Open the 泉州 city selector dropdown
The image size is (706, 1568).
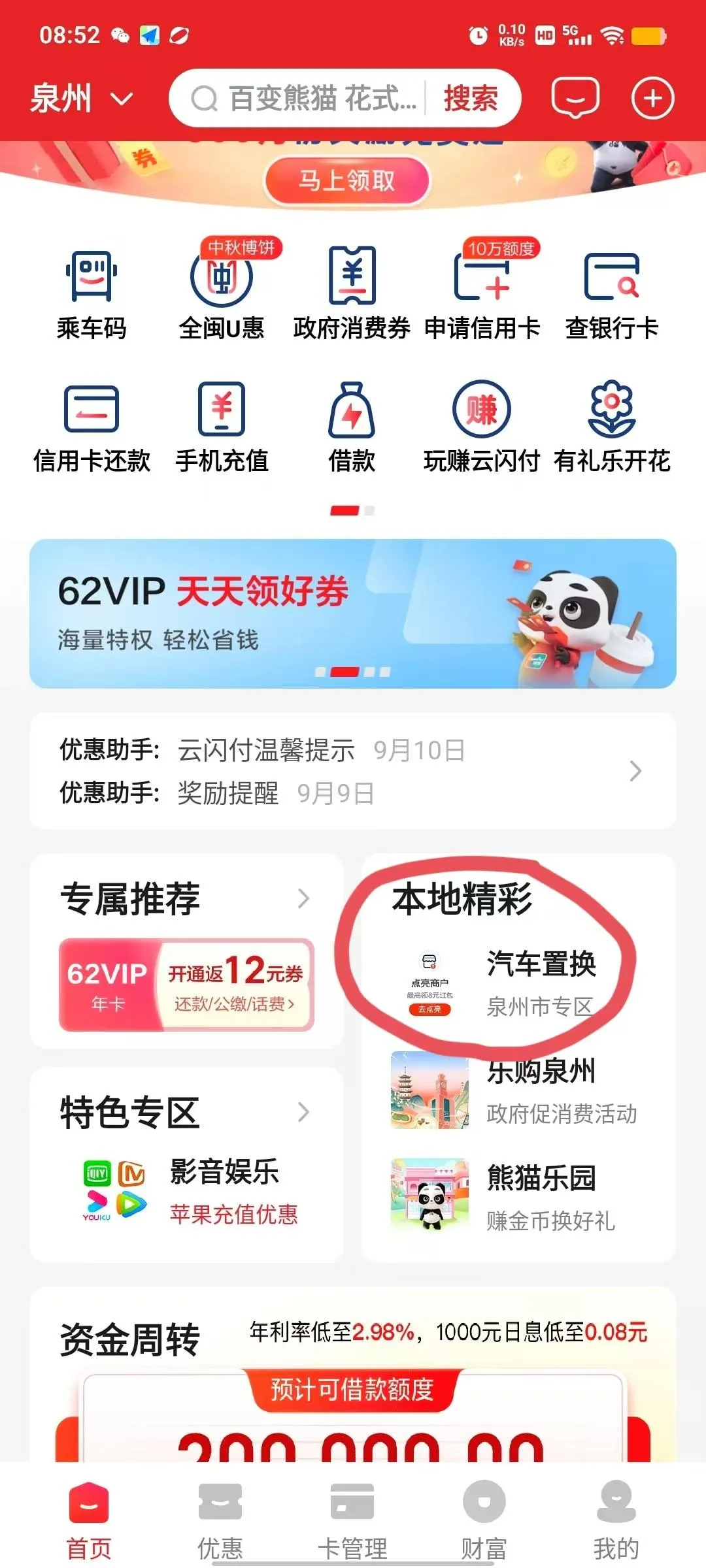click(81, 99)
